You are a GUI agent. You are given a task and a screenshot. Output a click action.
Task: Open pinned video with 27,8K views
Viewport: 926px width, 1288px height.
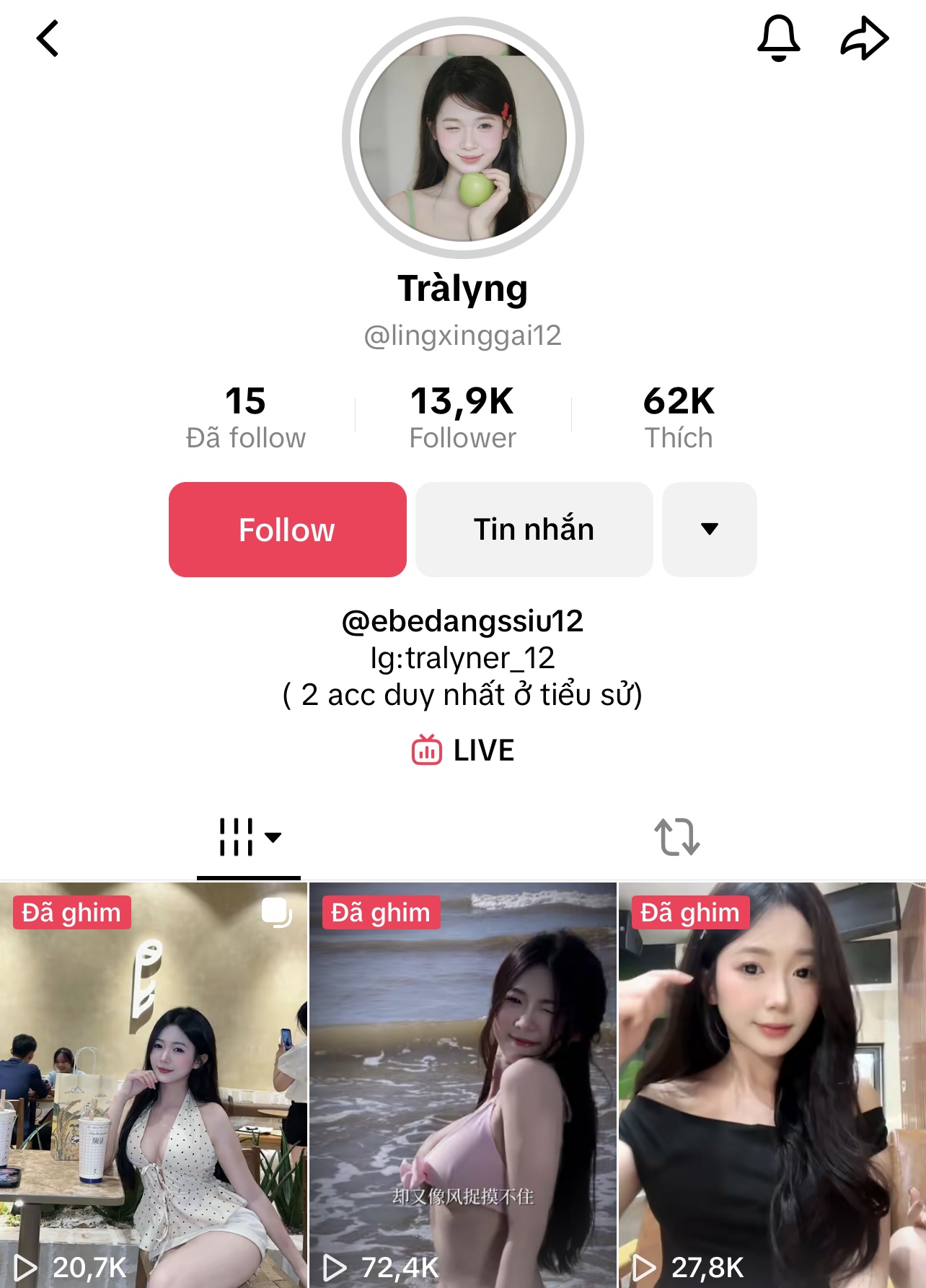point(772,1082)
